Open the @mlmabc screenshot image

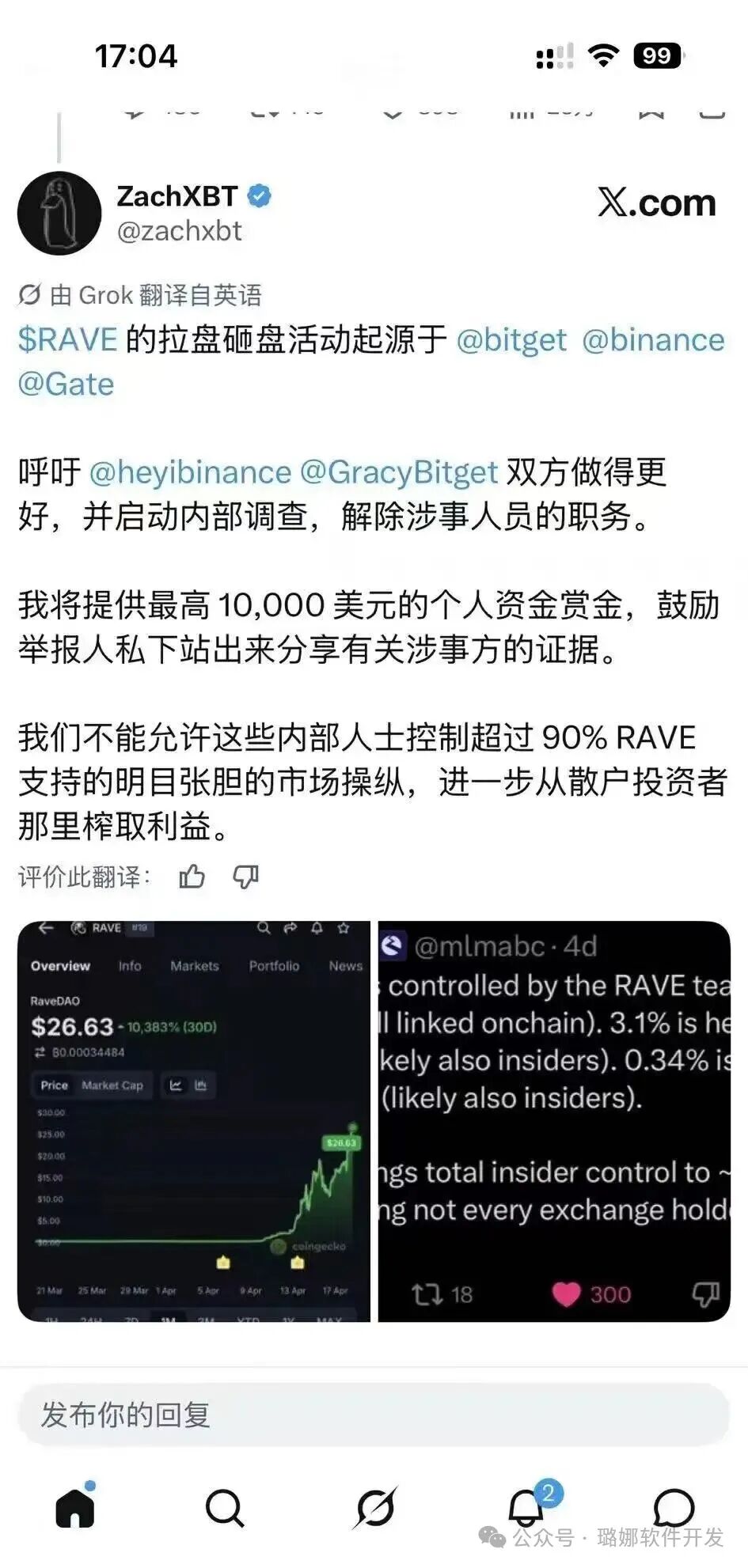click(x=554, y=1121)
